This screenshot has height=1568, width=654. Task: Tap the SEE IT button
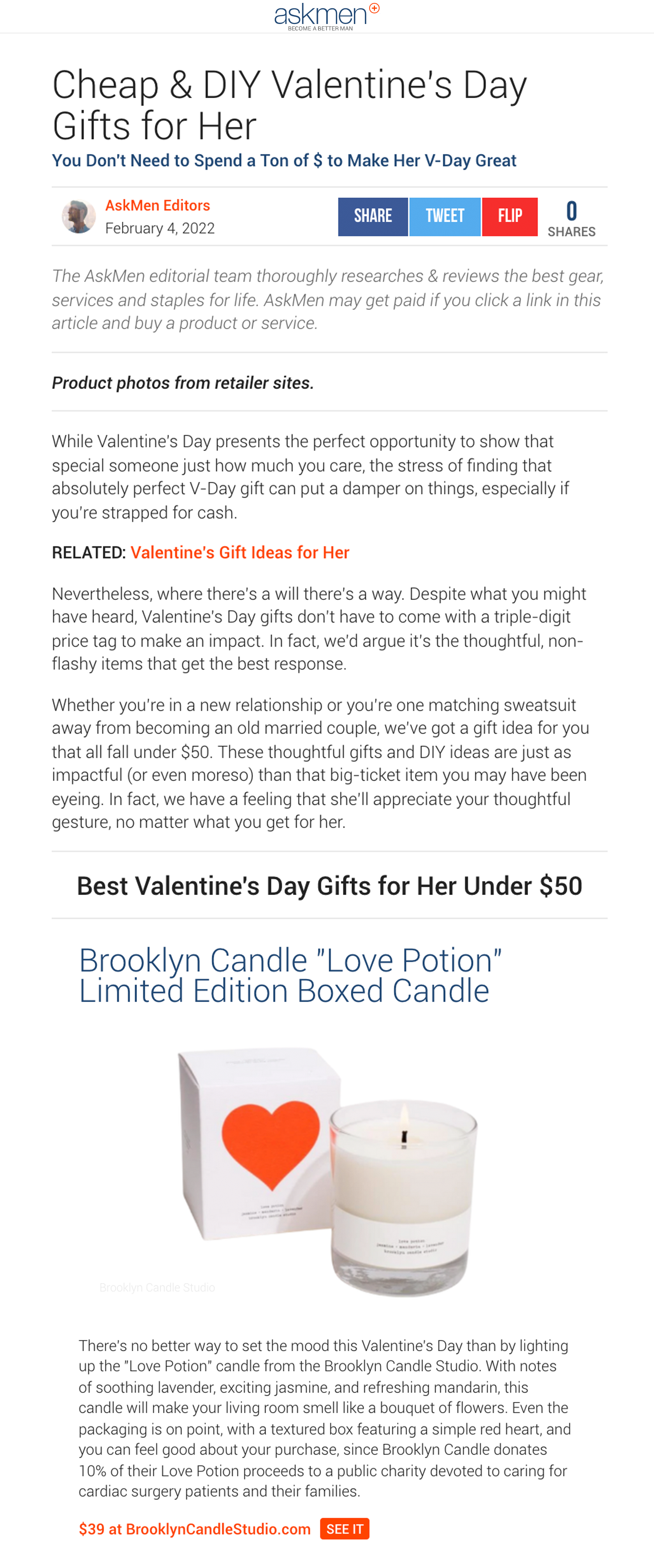click(x=344, y=1528)
